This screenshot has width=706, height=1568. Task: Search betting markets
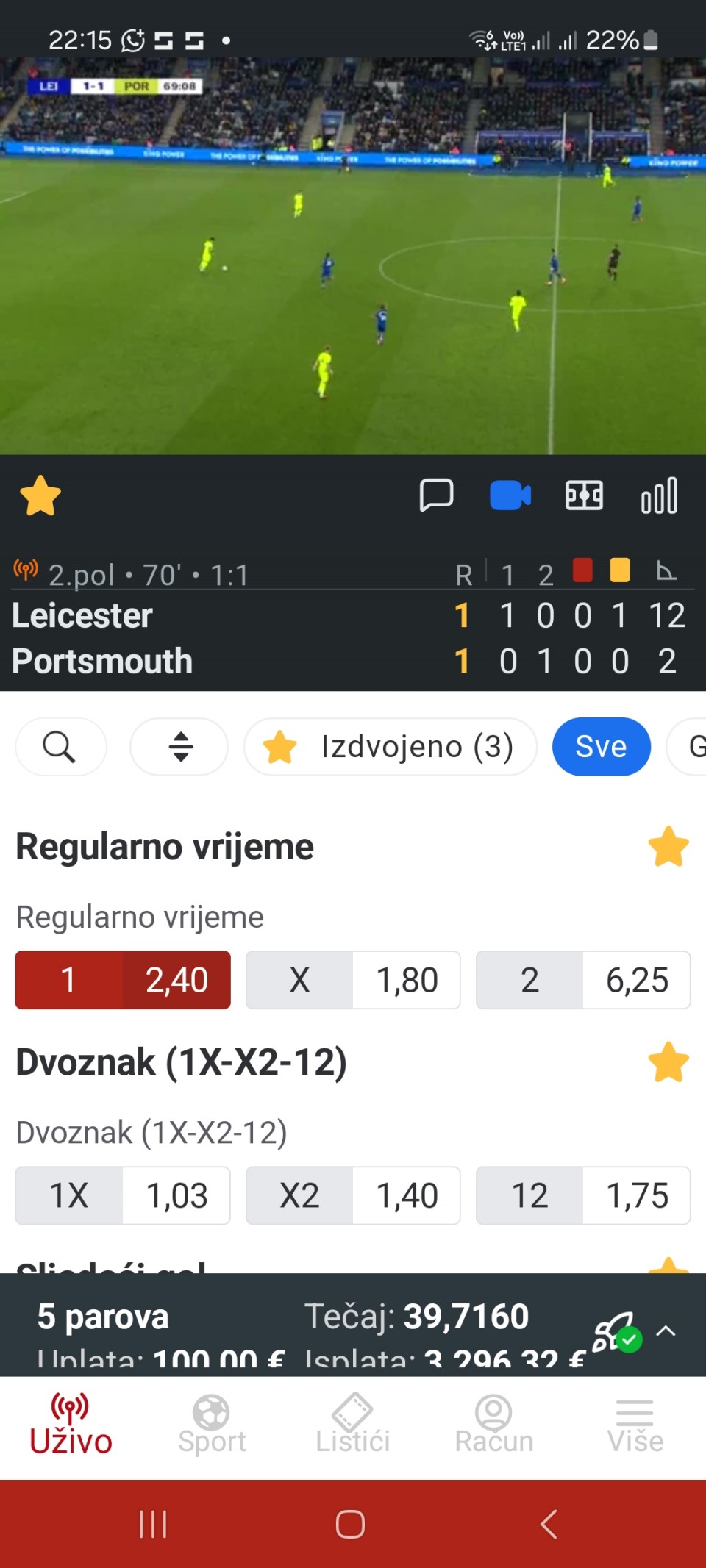point(60,747)
